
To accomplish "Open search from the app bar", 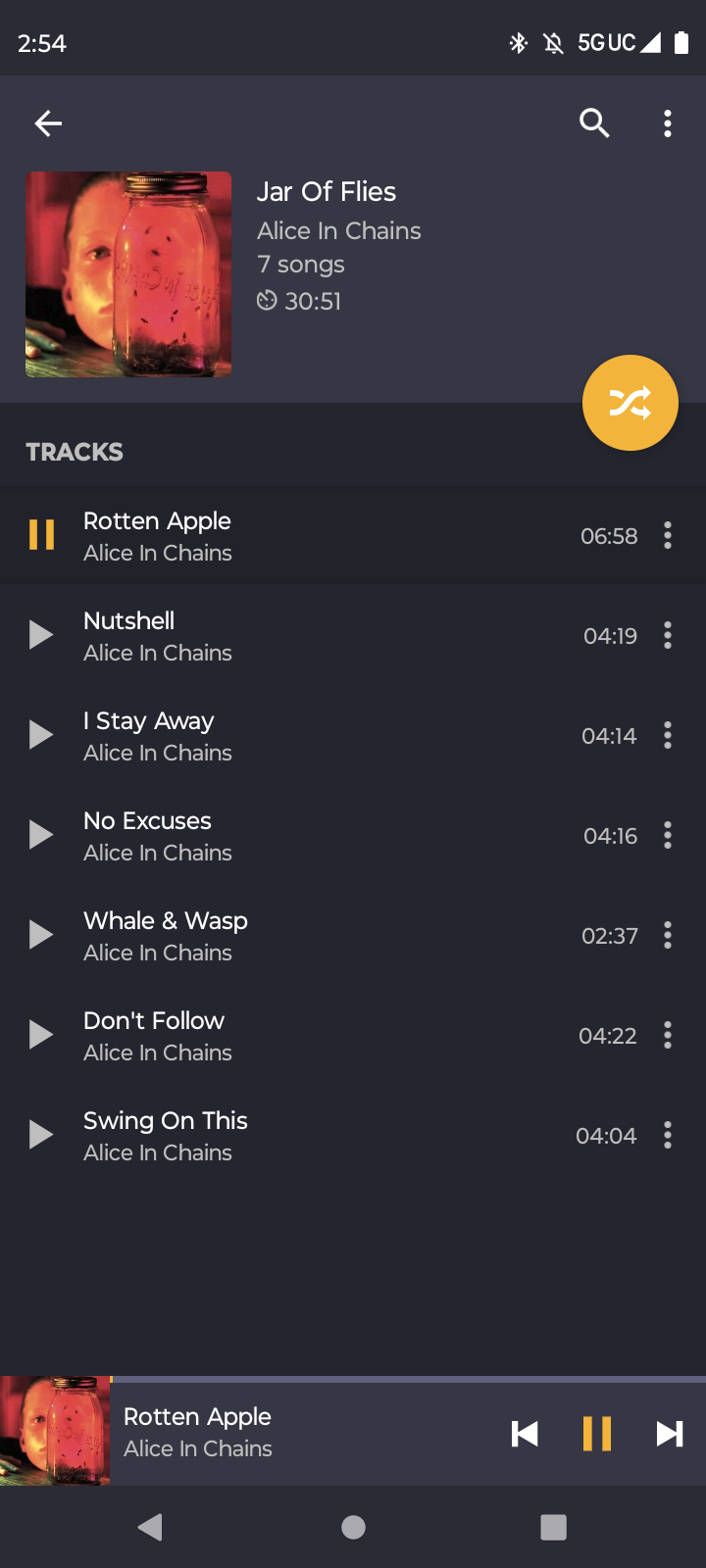I will [x=594, y=123].
